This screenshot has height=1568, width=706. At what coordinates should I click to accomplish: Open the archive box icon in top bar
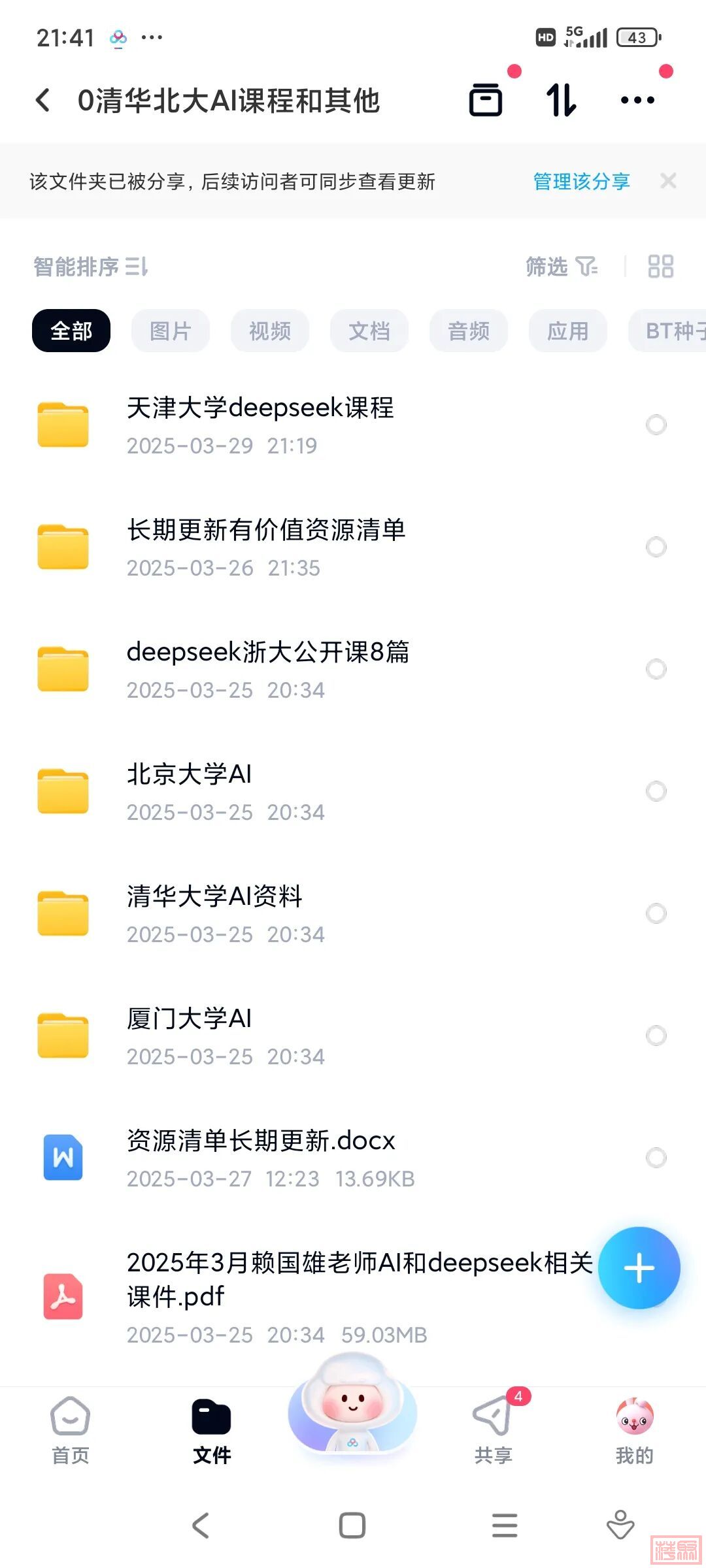[486, 101]
